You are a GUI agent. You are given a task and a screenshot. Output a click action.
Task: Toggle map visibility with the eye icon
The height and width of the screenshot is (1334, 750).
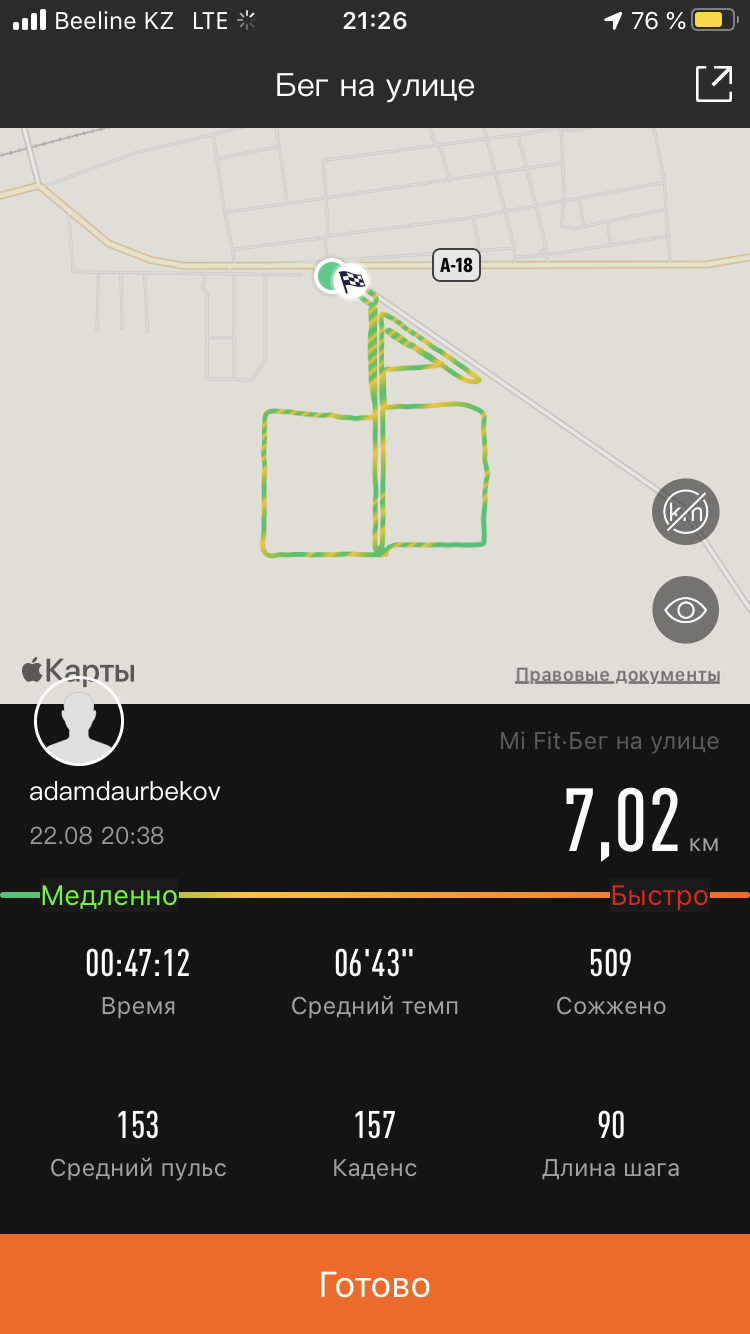(686, 610)
